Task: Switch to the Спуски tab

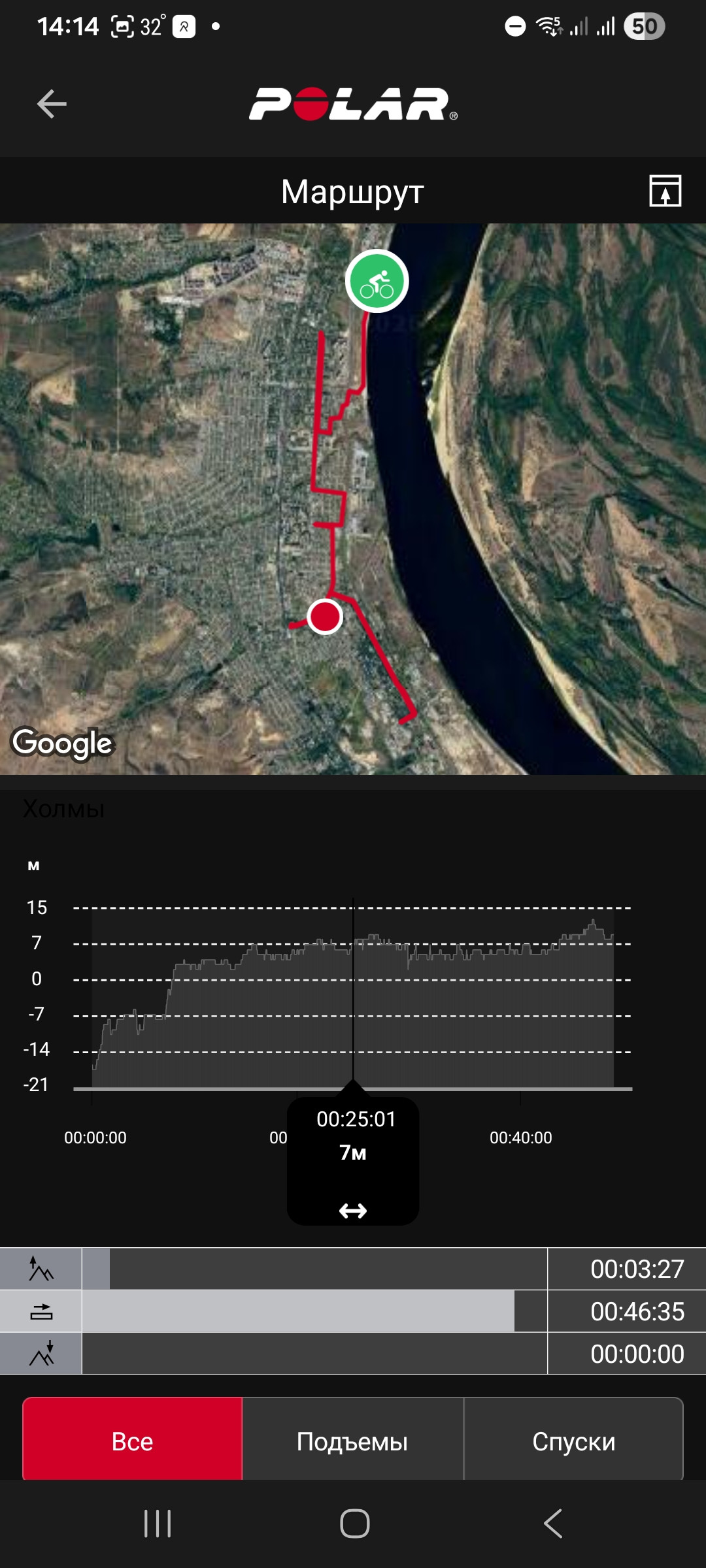Action: click(573, 1441)
